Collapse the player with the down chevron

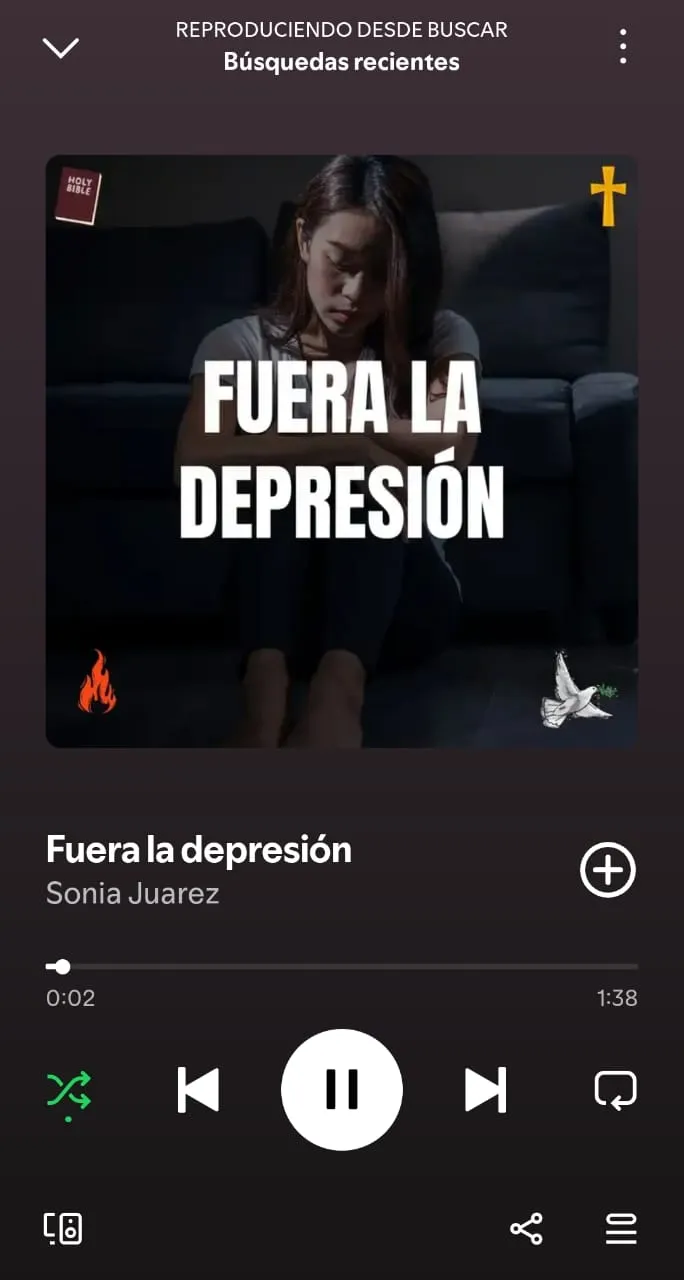click(60, 47)
